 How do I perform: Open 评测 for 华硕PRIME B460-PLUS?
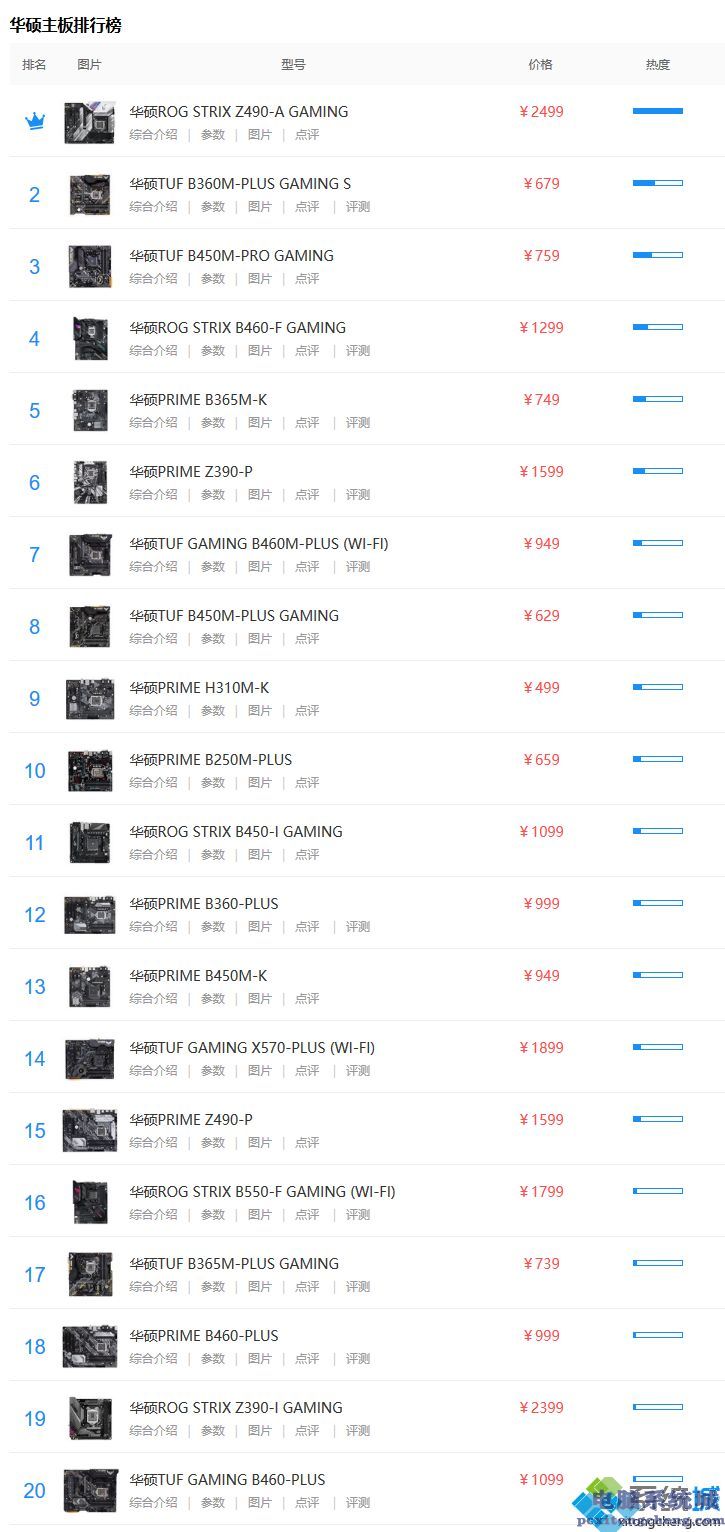(x=358, y=1359)
